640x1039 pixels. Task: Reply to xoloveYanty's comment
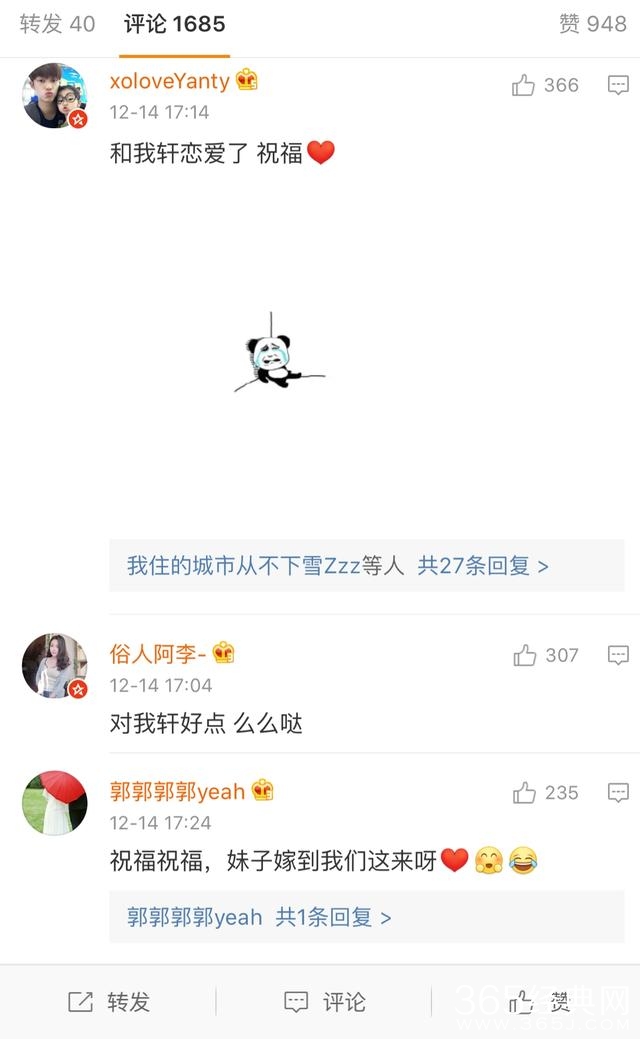click(x=618, y=86)
